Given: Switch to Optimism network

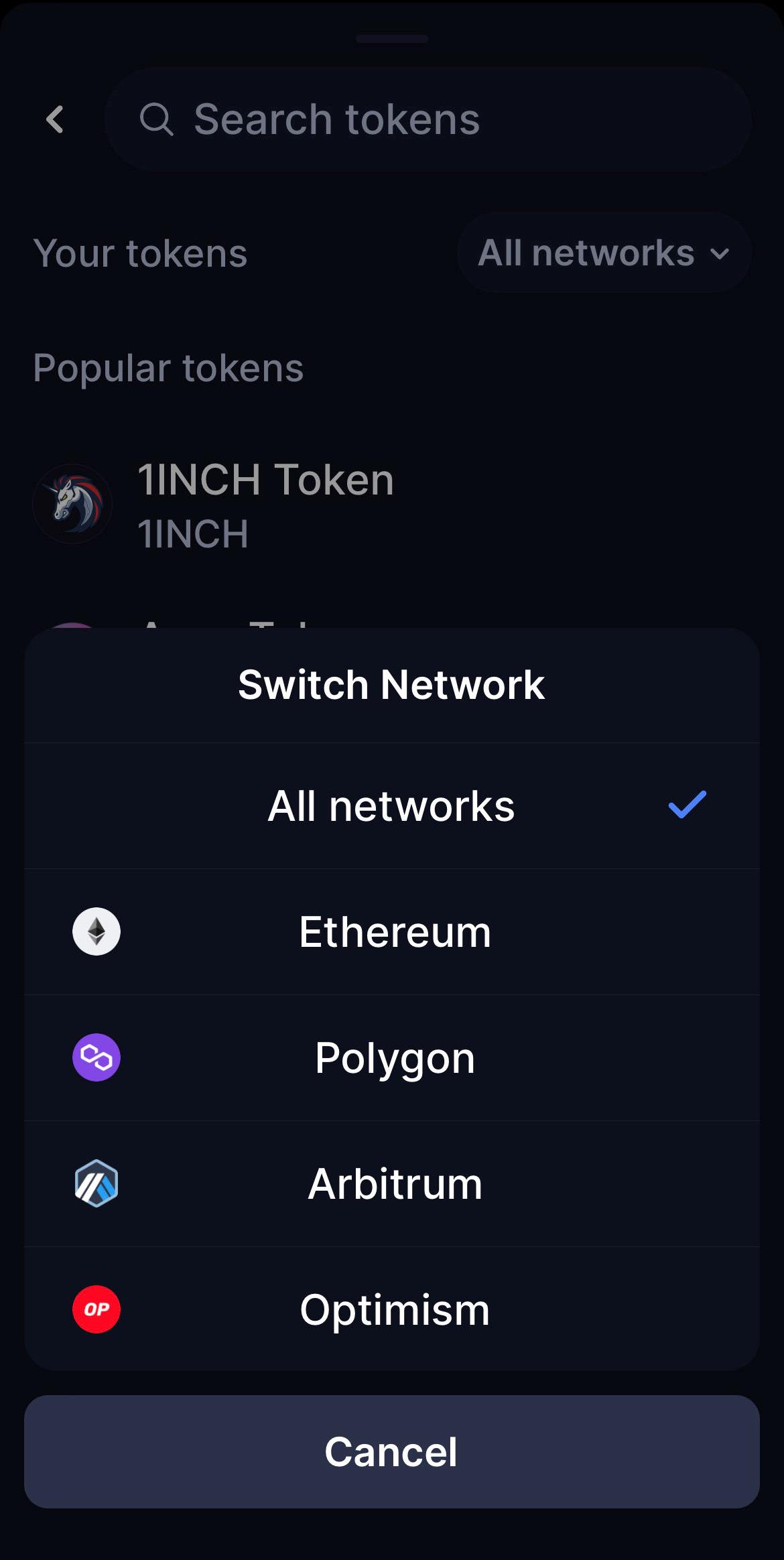Looking at the screenshot, I should pyautogui.click(x=392, y=1309).
